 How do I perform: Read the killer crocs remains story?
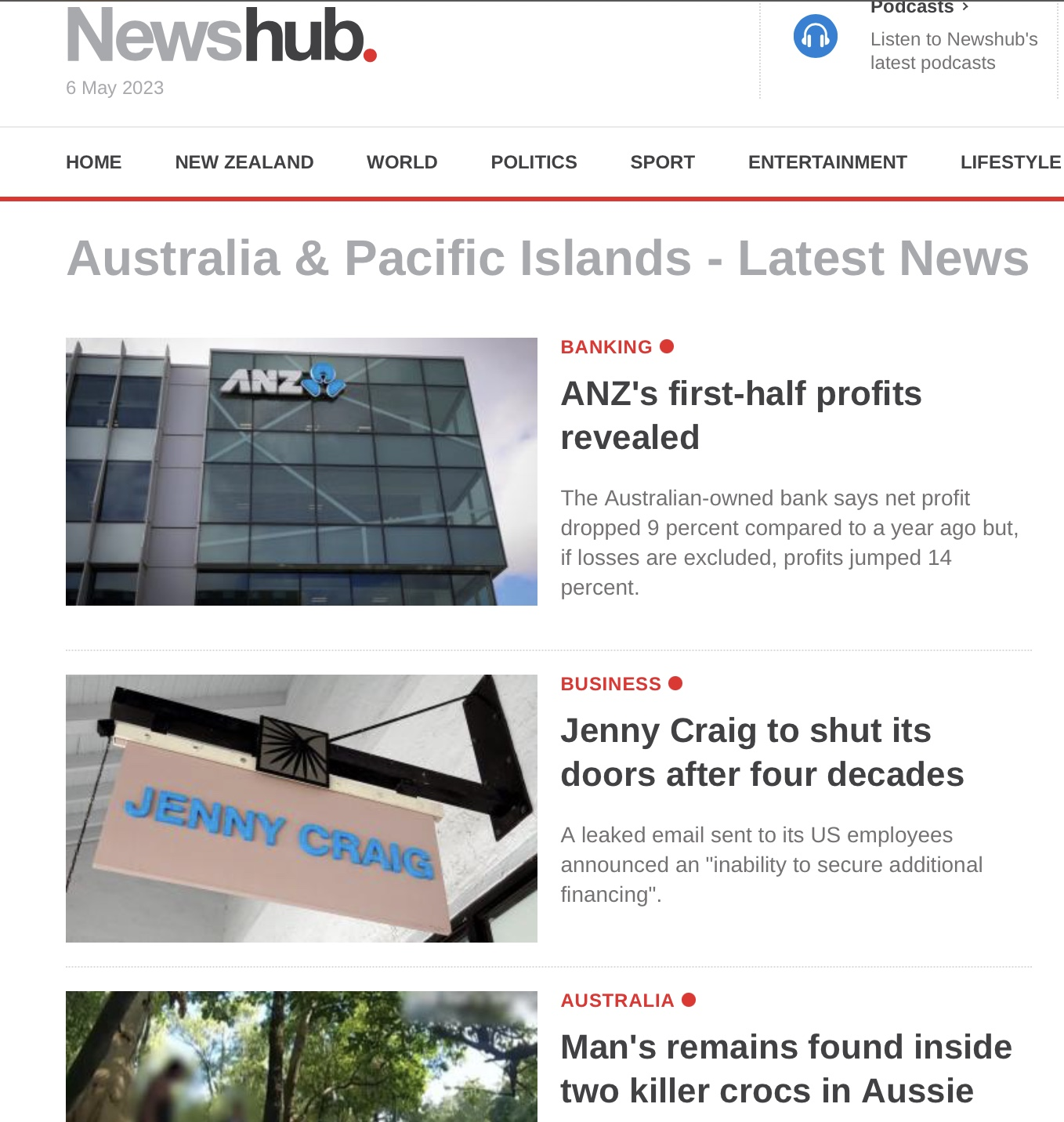coord(786,1069)
